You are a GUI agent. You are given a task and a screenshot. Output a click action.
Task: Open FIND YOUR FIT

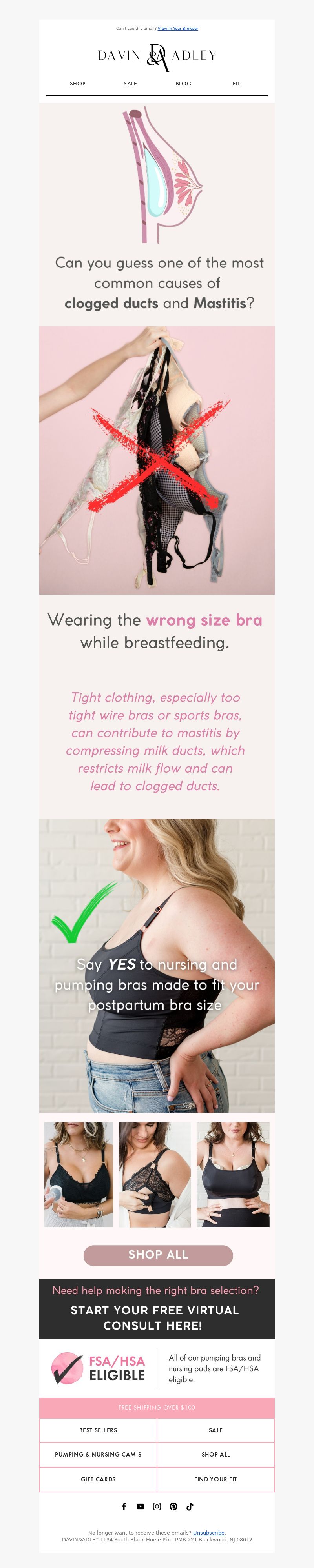[x=215, y=1479]
